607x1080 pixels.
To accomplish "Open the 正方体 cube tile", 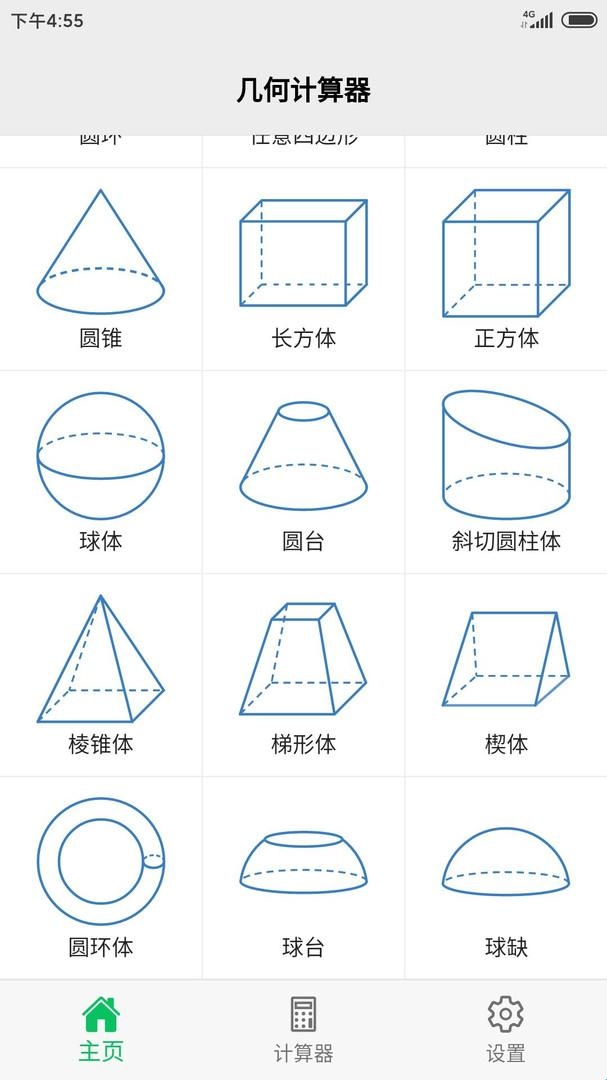I will click(506, 269).
